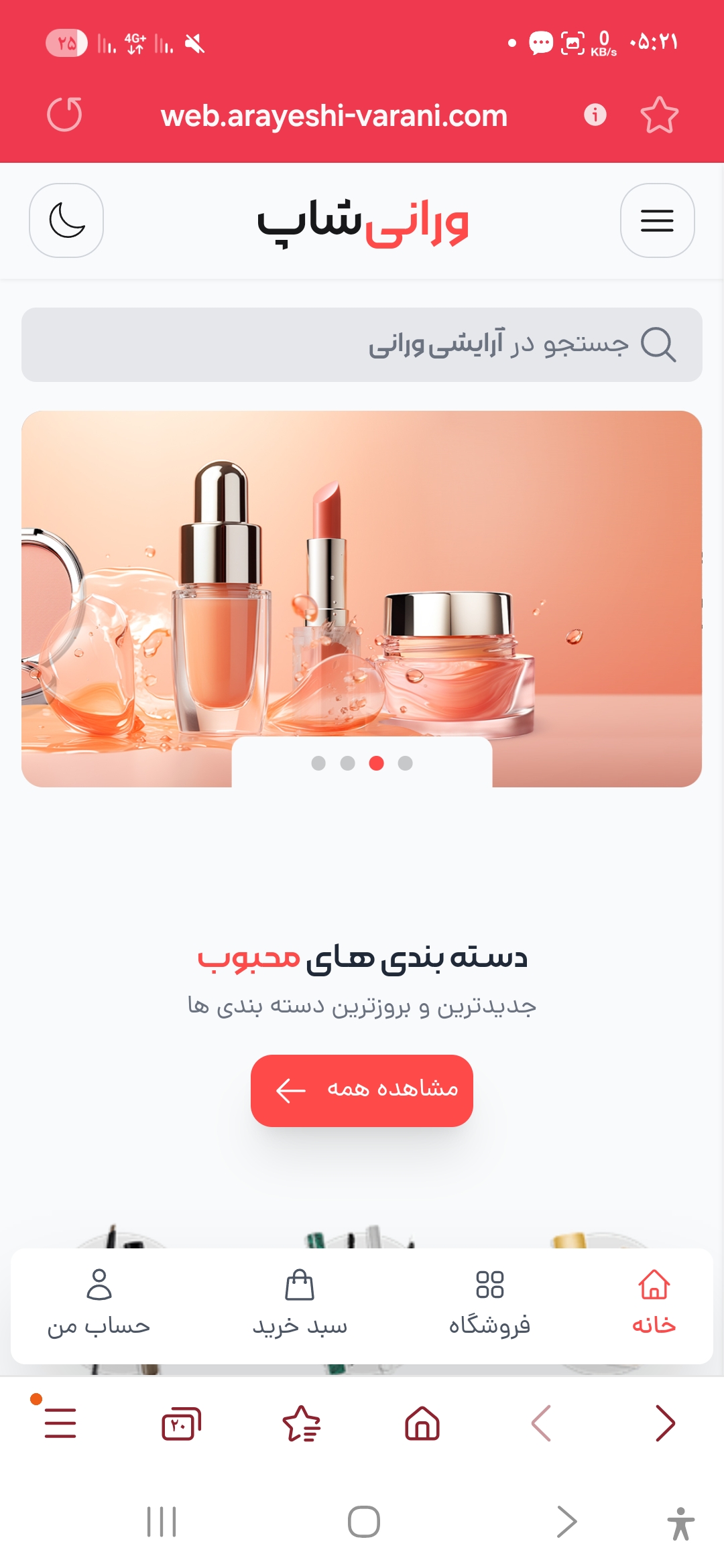
Task: Open the browser menu with the orange dot
Action: point(60,1422)
